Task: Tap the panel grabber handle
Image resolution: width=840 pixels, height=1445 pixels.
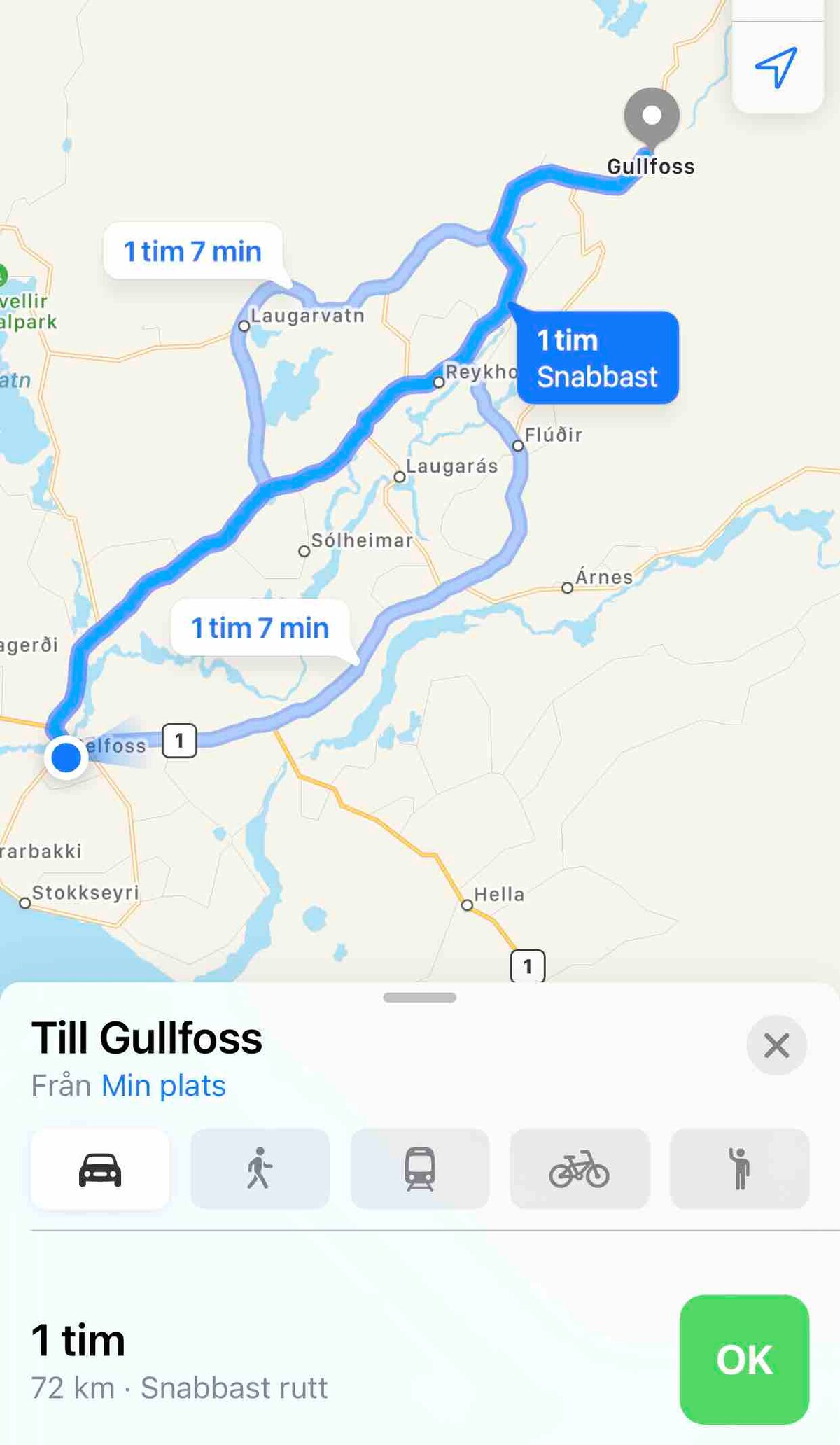Action: click(x=420, y=998)
